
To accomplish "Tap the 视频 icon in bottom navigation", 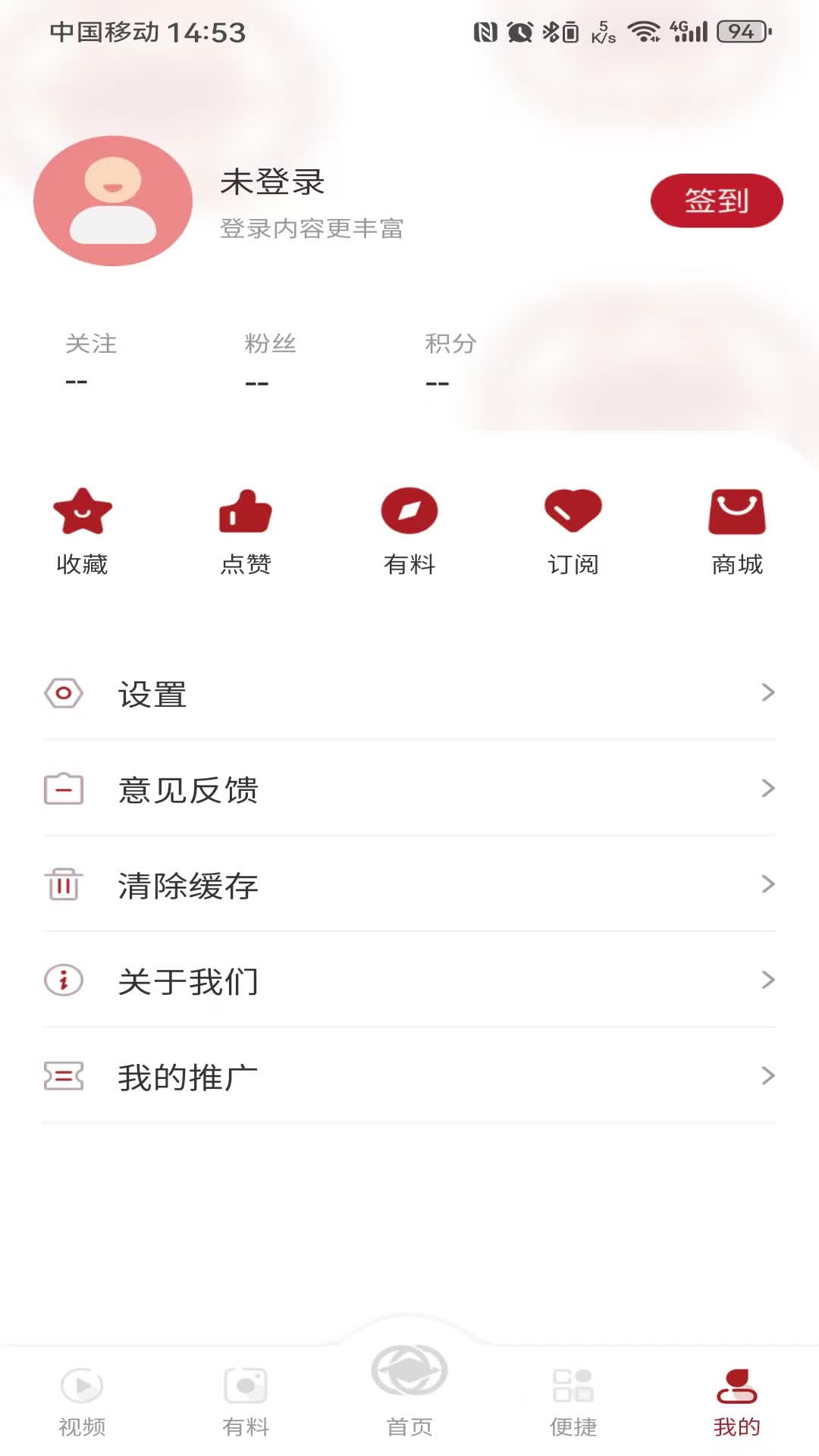I will coord(82,1385).
